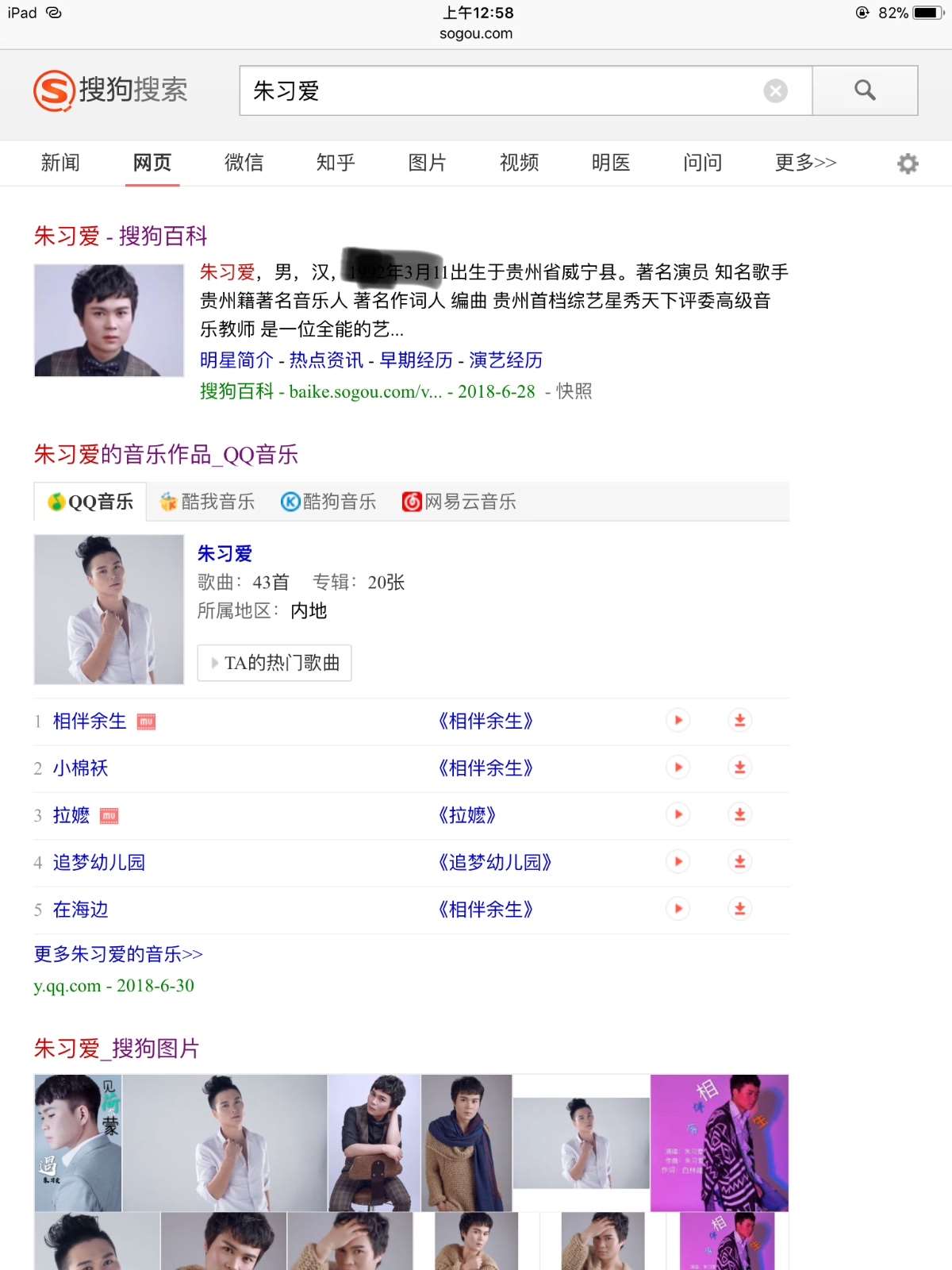Screen dimensions: 952x1270
Task: Select the 网易云音乐 source tab
Action: coord(459,502)
